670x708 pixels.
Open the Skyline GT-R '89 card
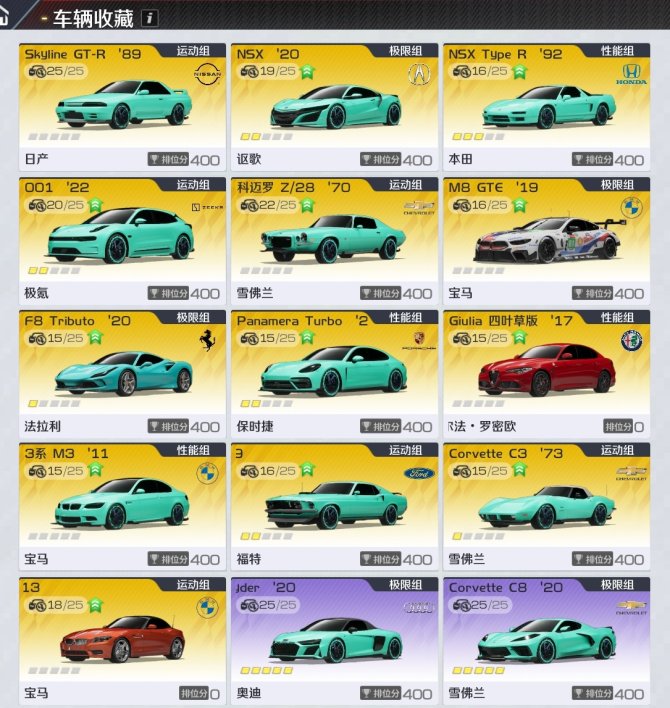121,105
